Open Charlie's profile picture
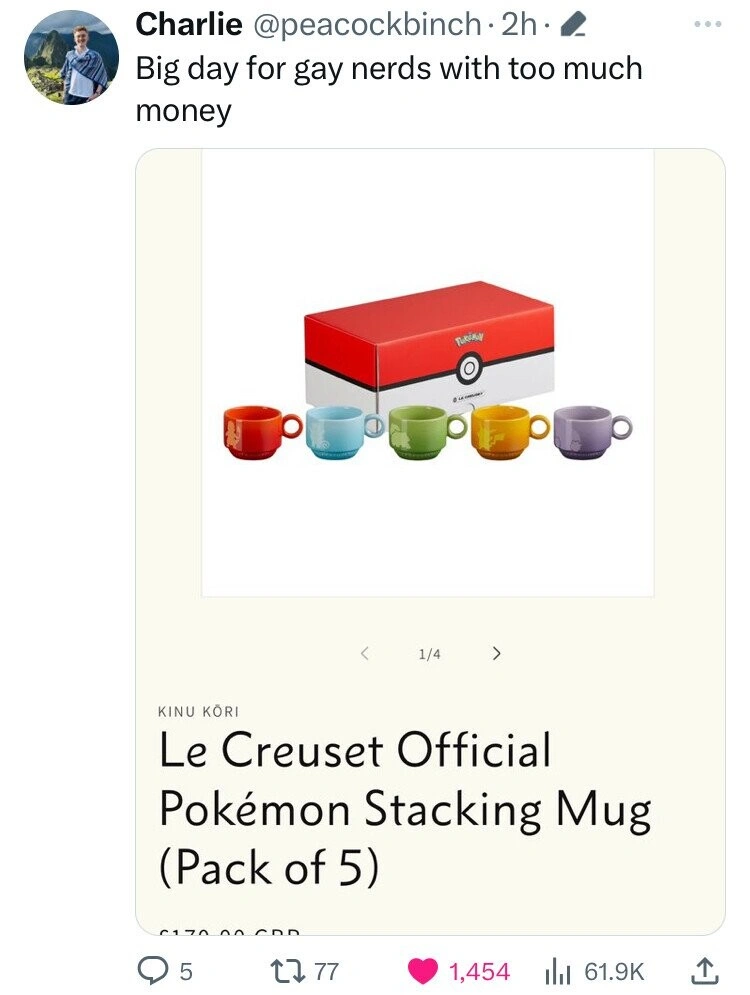Viewport: 750px width, 995px height. 70,59
